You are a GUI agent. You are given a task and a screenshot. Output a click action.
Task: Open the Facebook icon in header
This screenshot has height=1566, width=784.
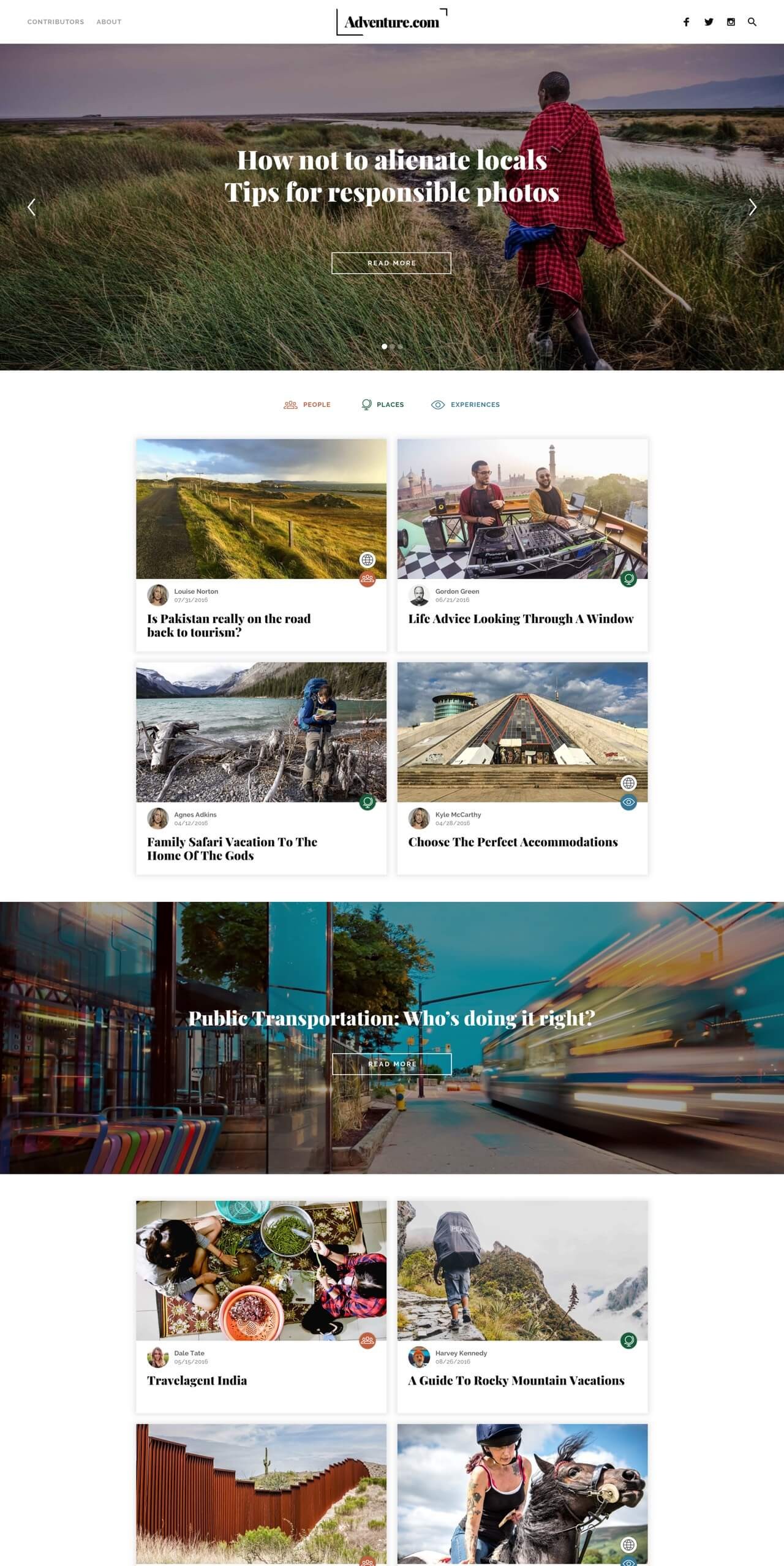click(686, 22)
